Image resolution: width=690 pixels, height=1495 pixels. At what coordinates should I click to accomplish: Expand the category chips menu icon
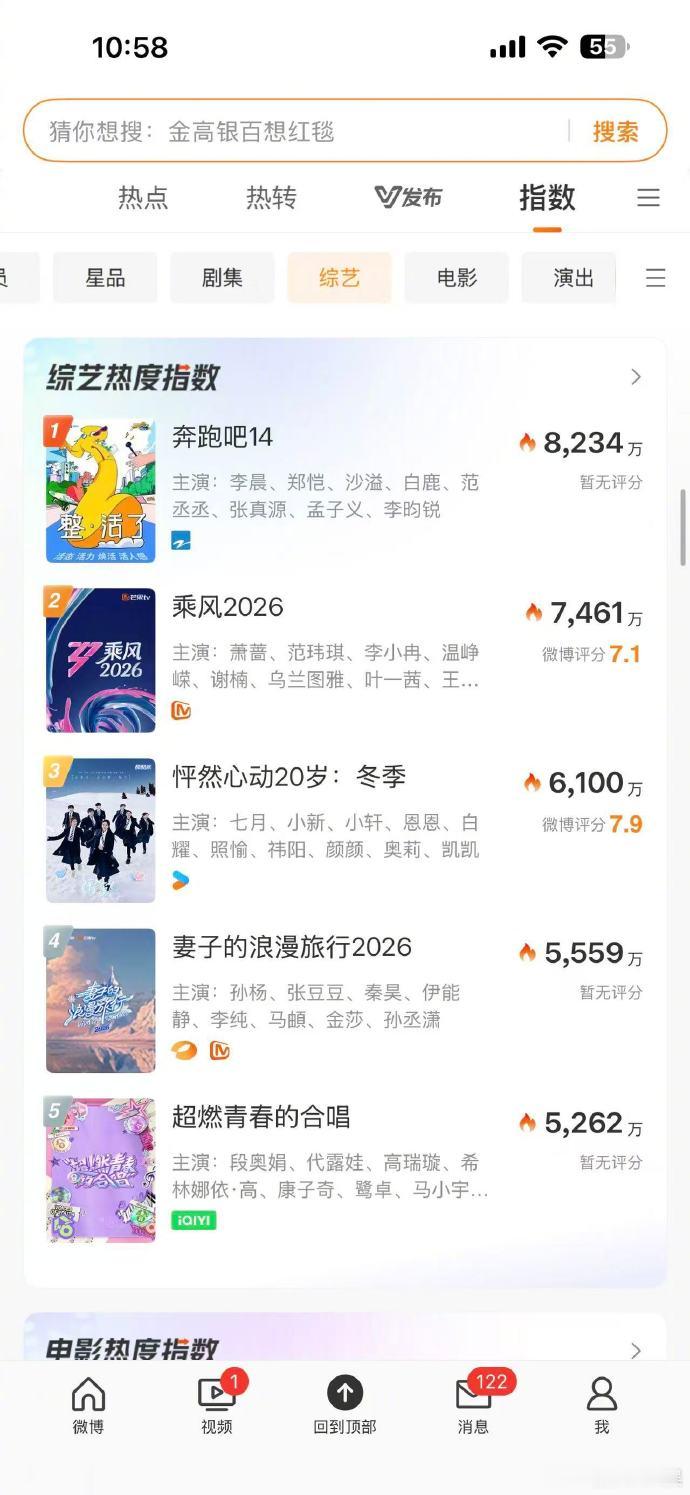pos(656,278)
